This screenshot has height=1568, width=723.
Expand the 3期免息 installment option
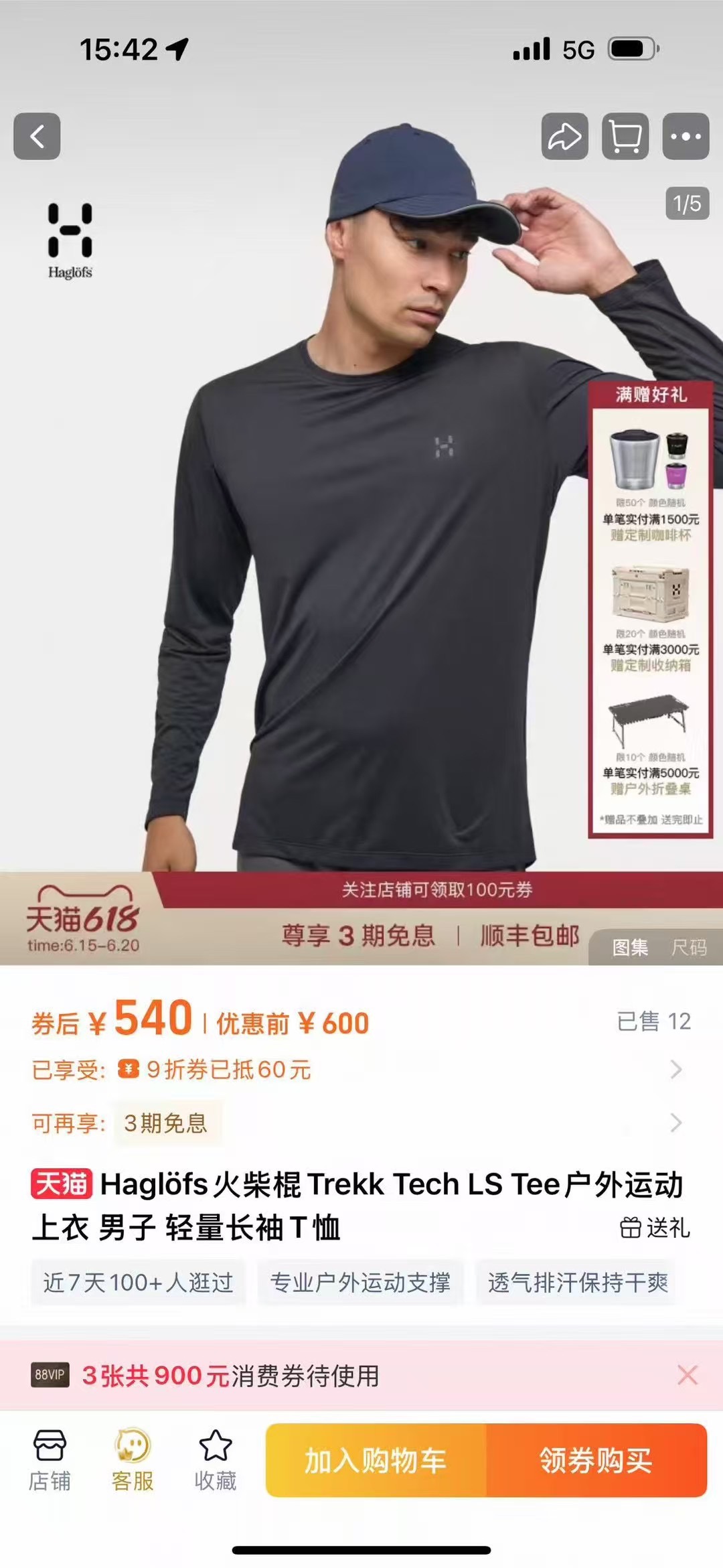pyautogui.click(x=361, y=1123)
